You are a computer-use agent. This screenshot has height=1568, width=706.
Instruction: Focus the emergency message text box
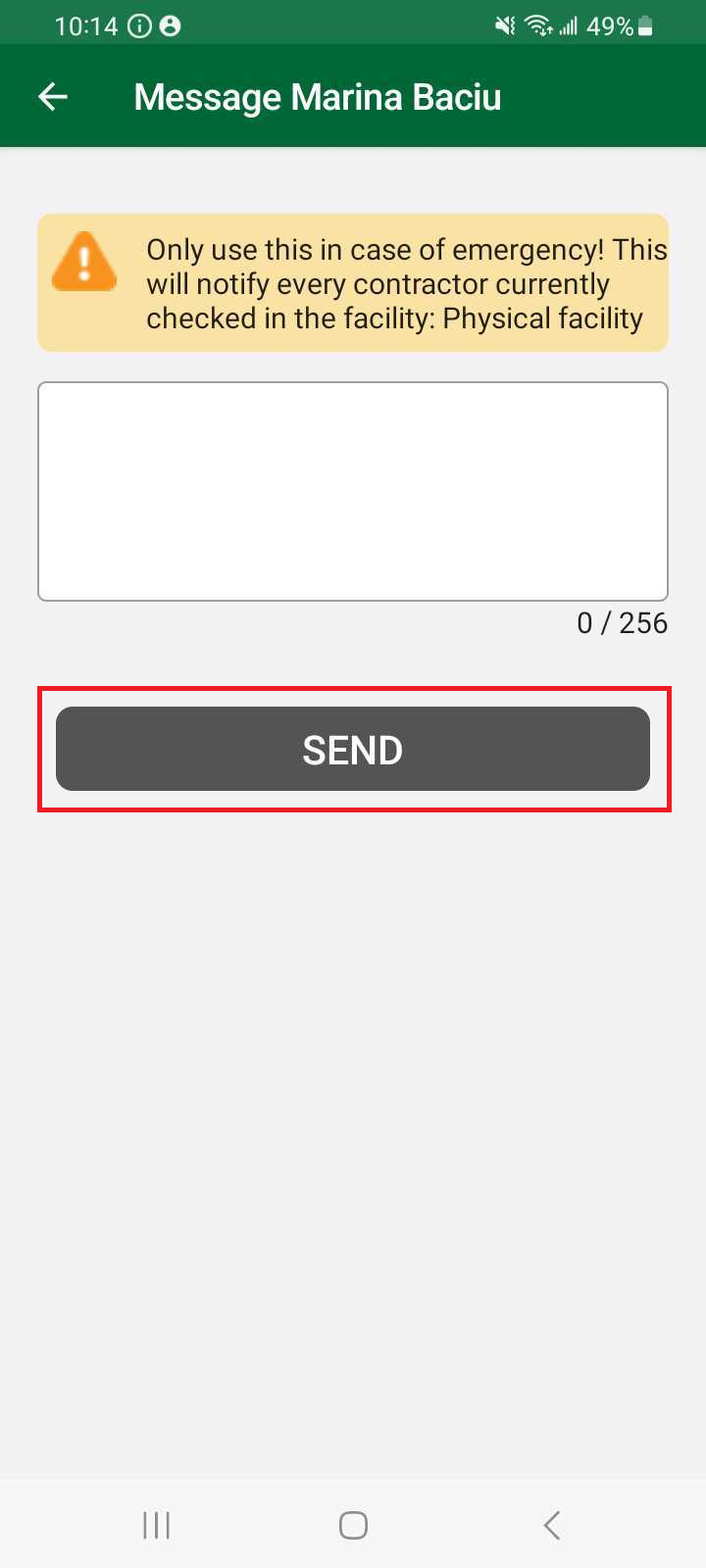[x=353, y=491]
